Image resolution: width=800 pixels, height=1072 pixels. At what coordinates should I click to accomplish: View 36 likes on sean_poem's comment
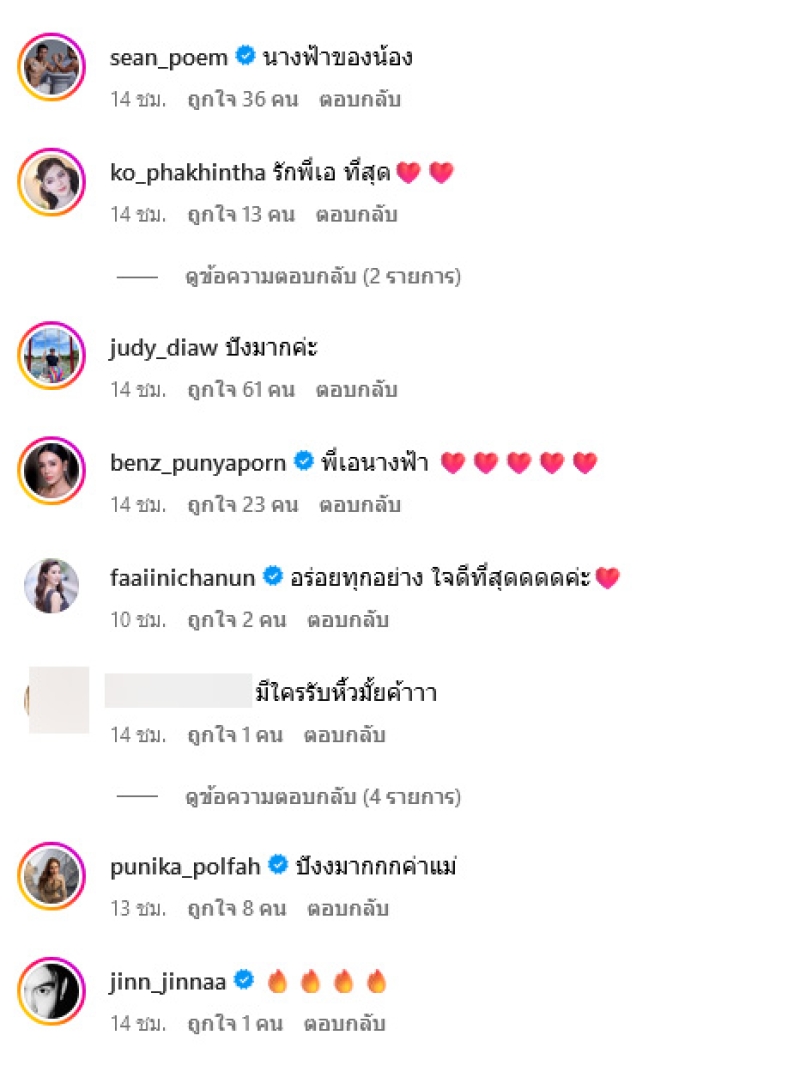coord(243,100)
